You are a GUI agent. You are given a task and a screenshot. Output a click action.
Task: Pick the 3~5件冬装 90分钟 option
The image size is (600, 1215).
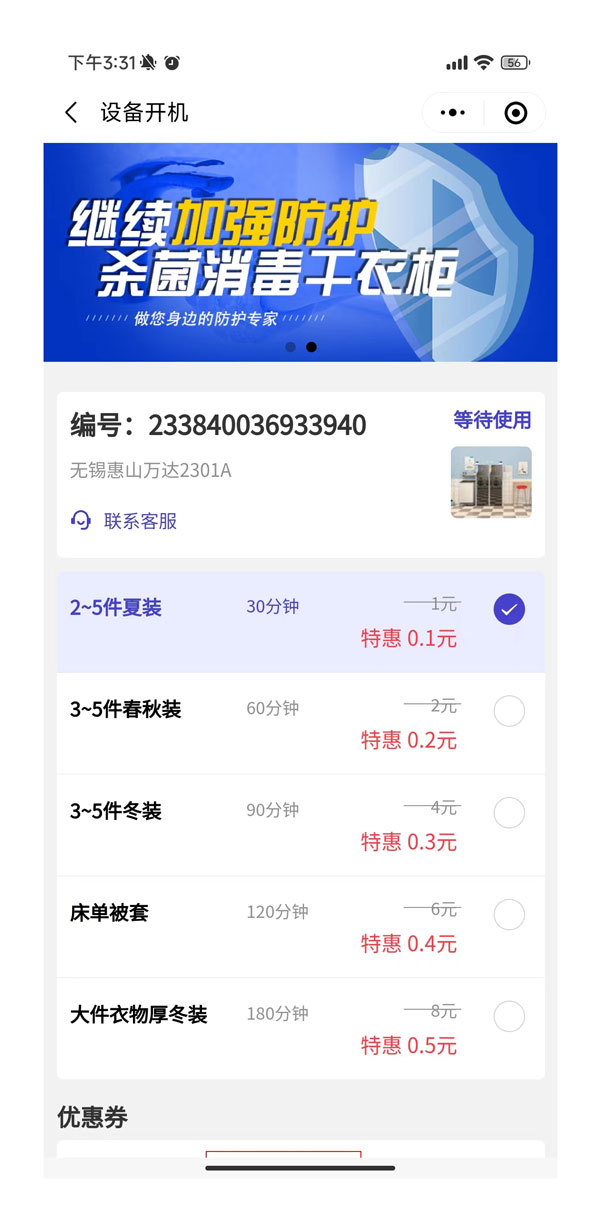tap(509, 813)
